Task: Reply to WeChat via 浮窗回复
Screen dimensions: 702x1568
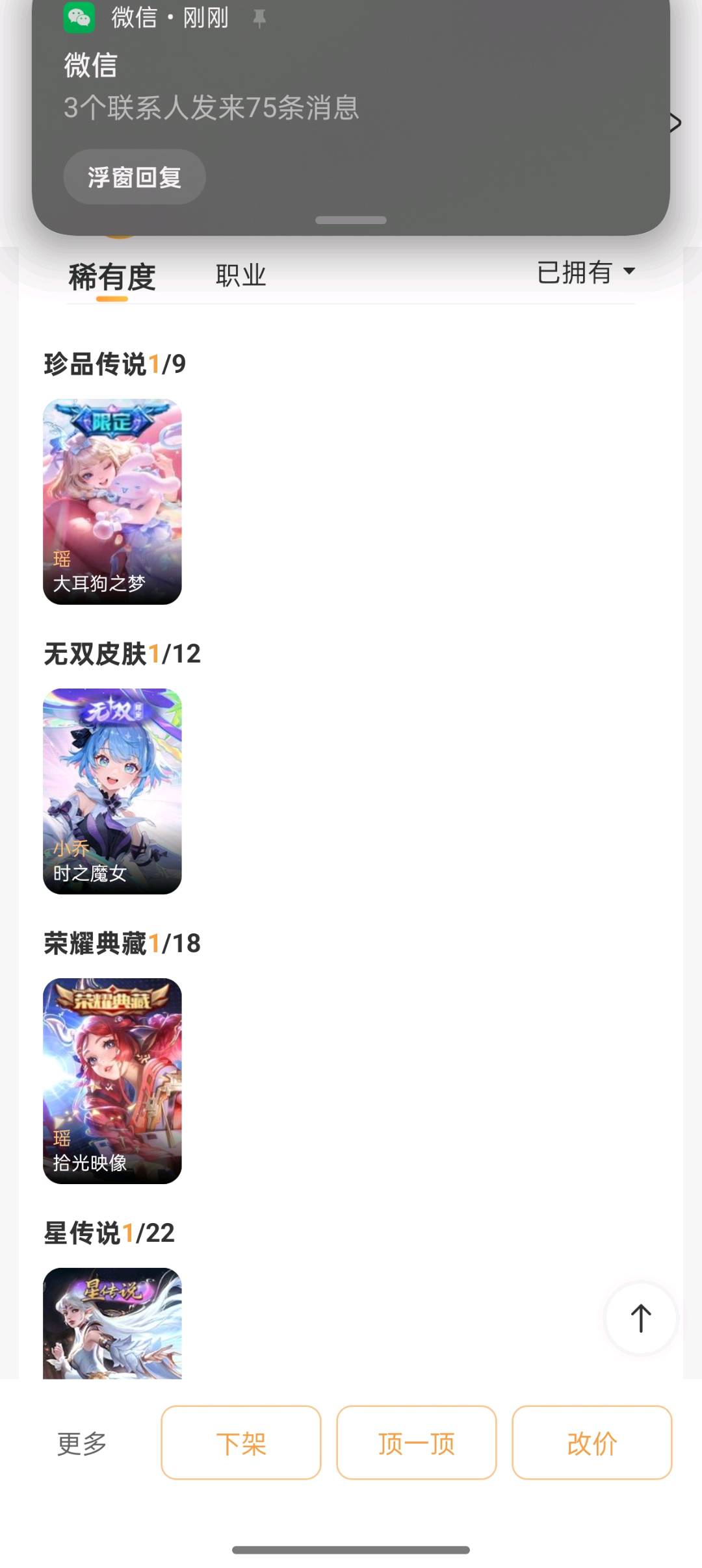Action: click(135, 177)
